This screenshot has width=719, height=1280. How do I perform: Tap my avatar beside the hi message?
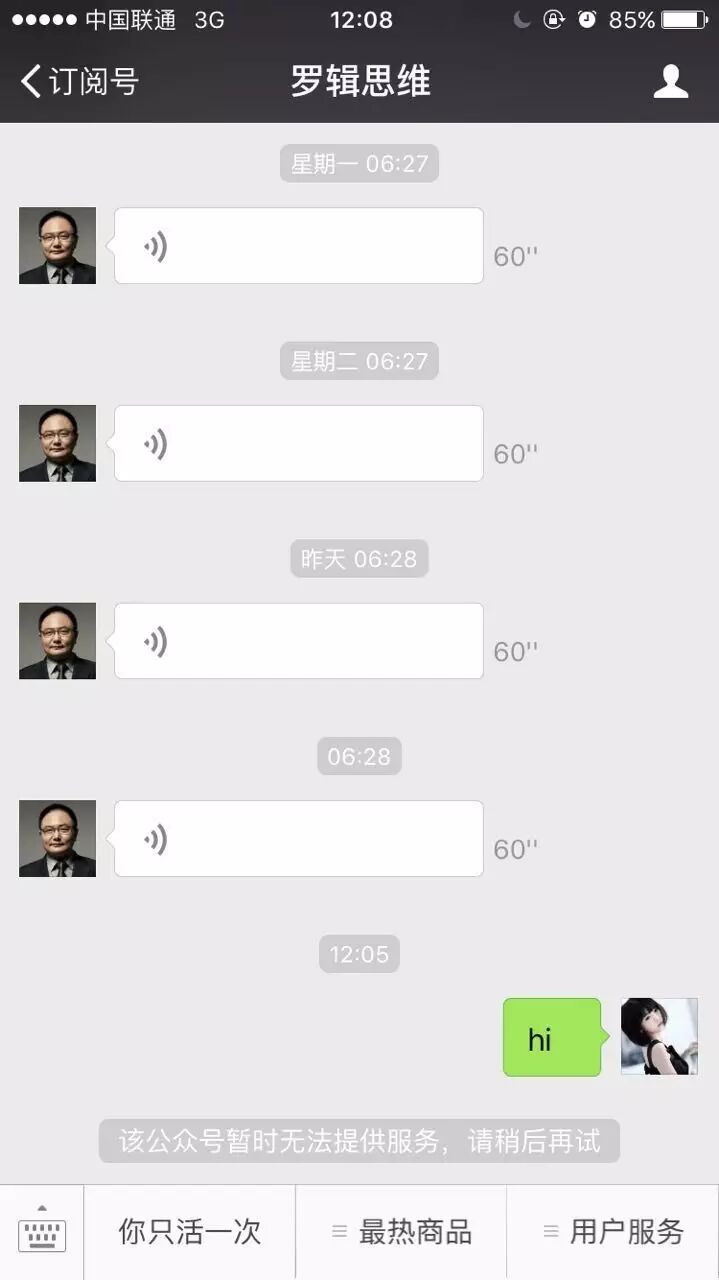(659, 1036)
